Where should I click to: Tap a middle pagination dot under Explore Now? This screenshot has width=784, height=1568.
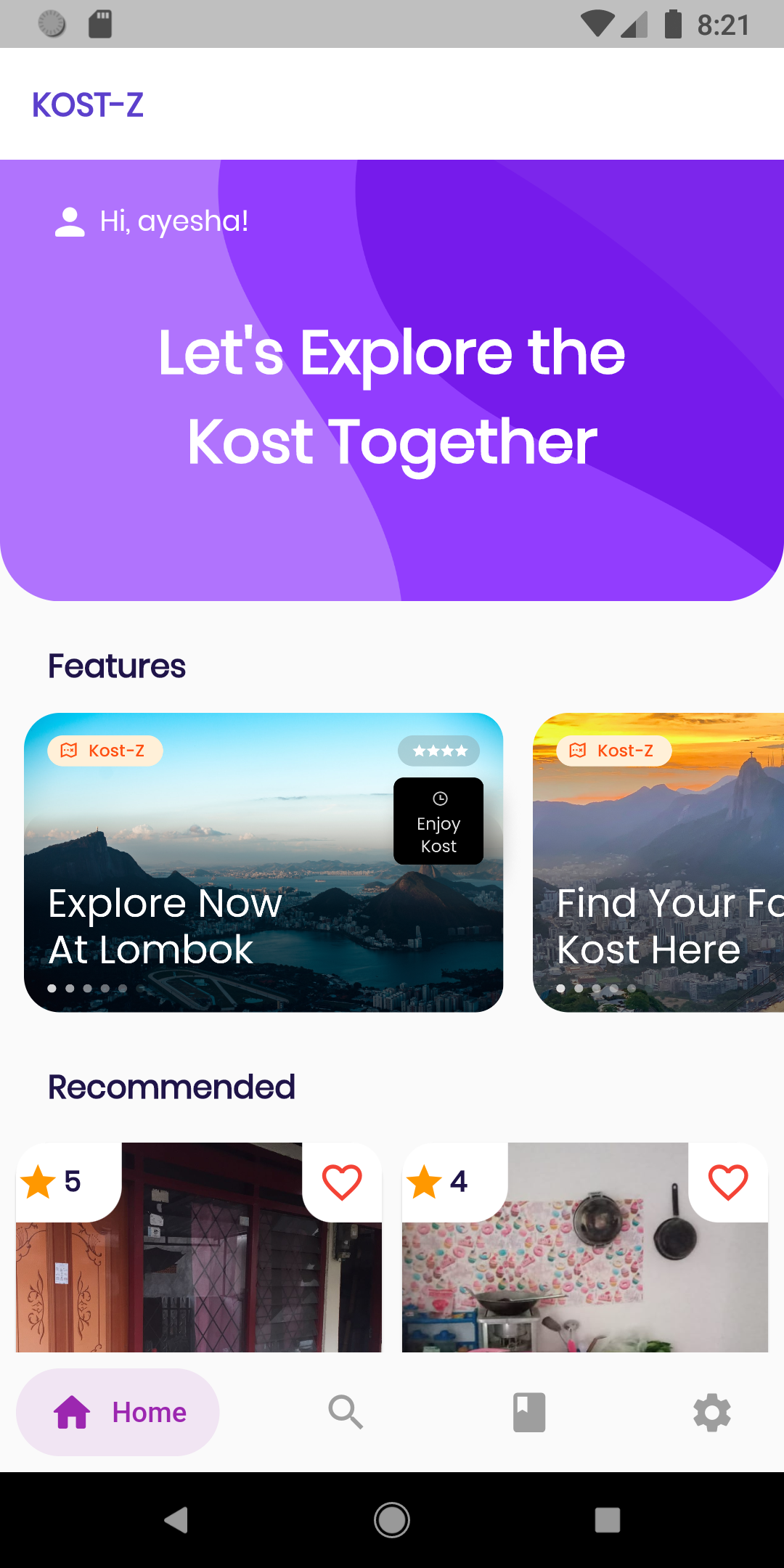coord(88,988)
